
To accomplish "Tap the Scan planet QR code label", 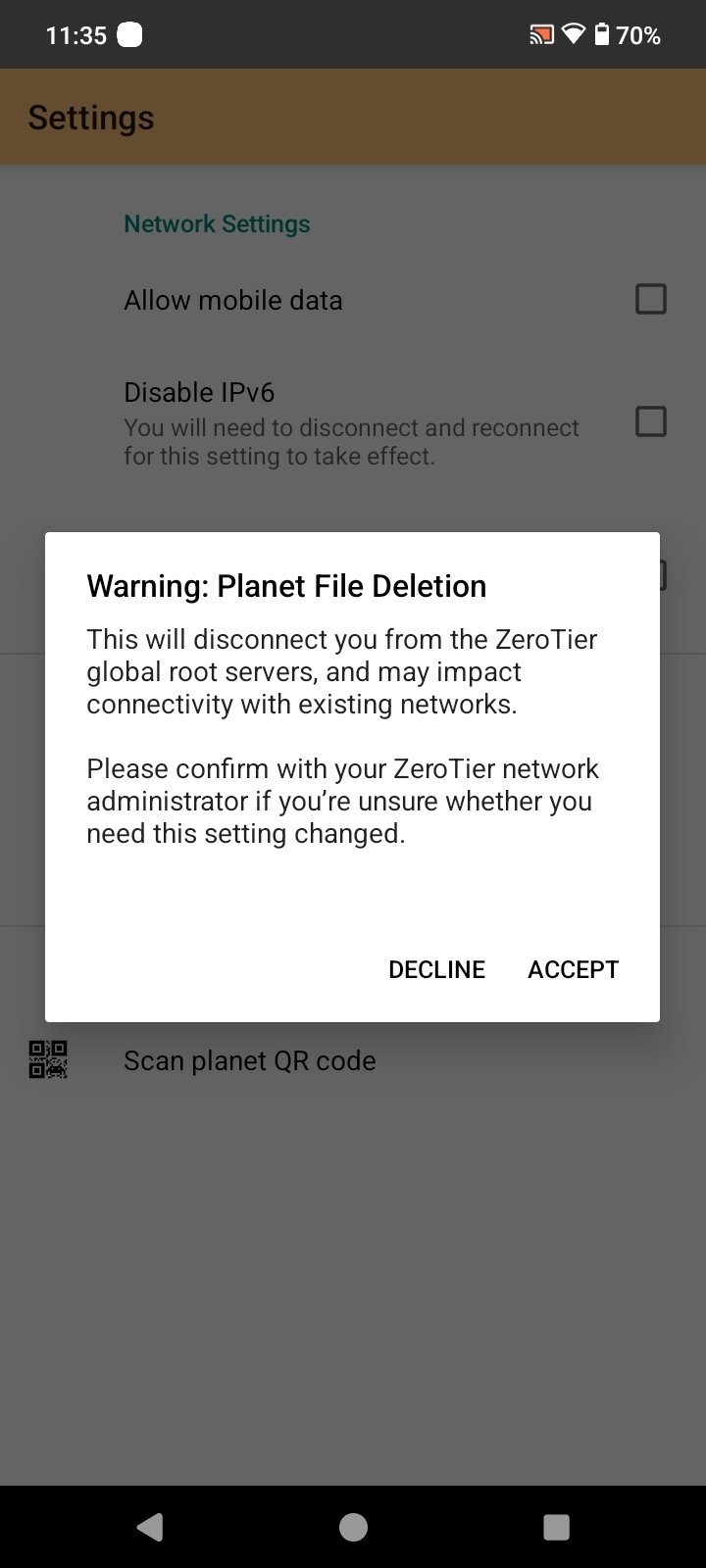I will [249, 1059].
